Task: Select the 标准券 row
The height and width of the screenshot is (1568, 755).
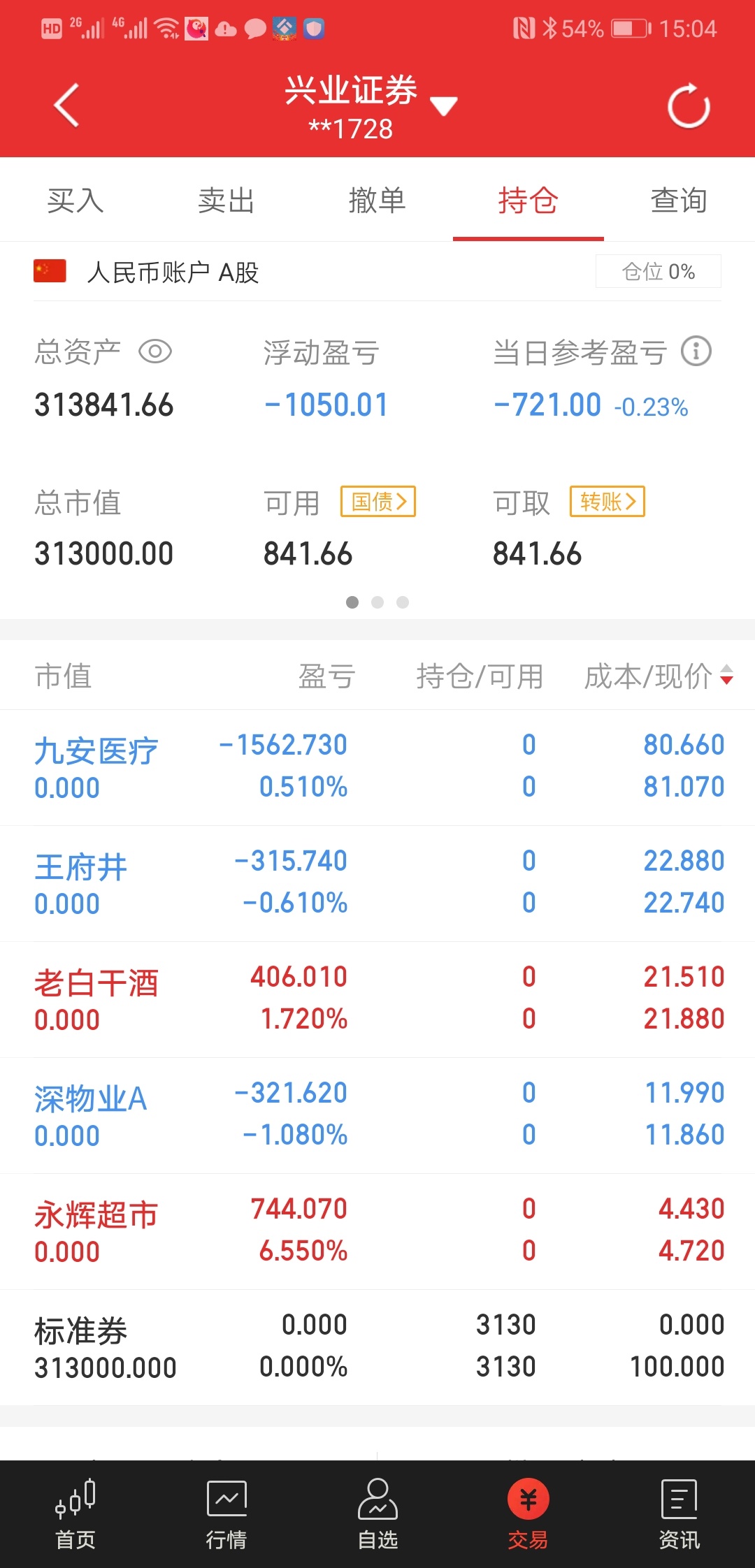Action: 377,1347
